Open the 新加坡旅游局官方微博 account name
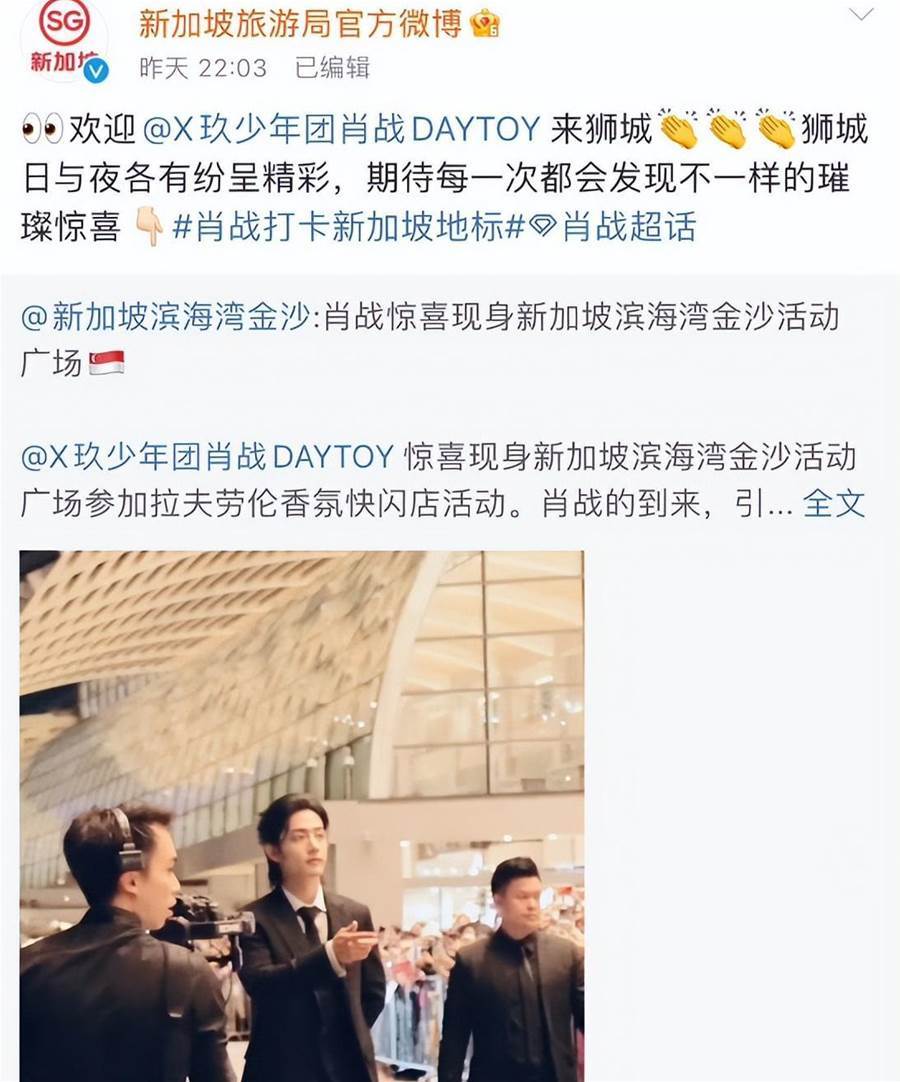Image resolution: width=900 pixels, height=1082 pixels. pos(299,23)
